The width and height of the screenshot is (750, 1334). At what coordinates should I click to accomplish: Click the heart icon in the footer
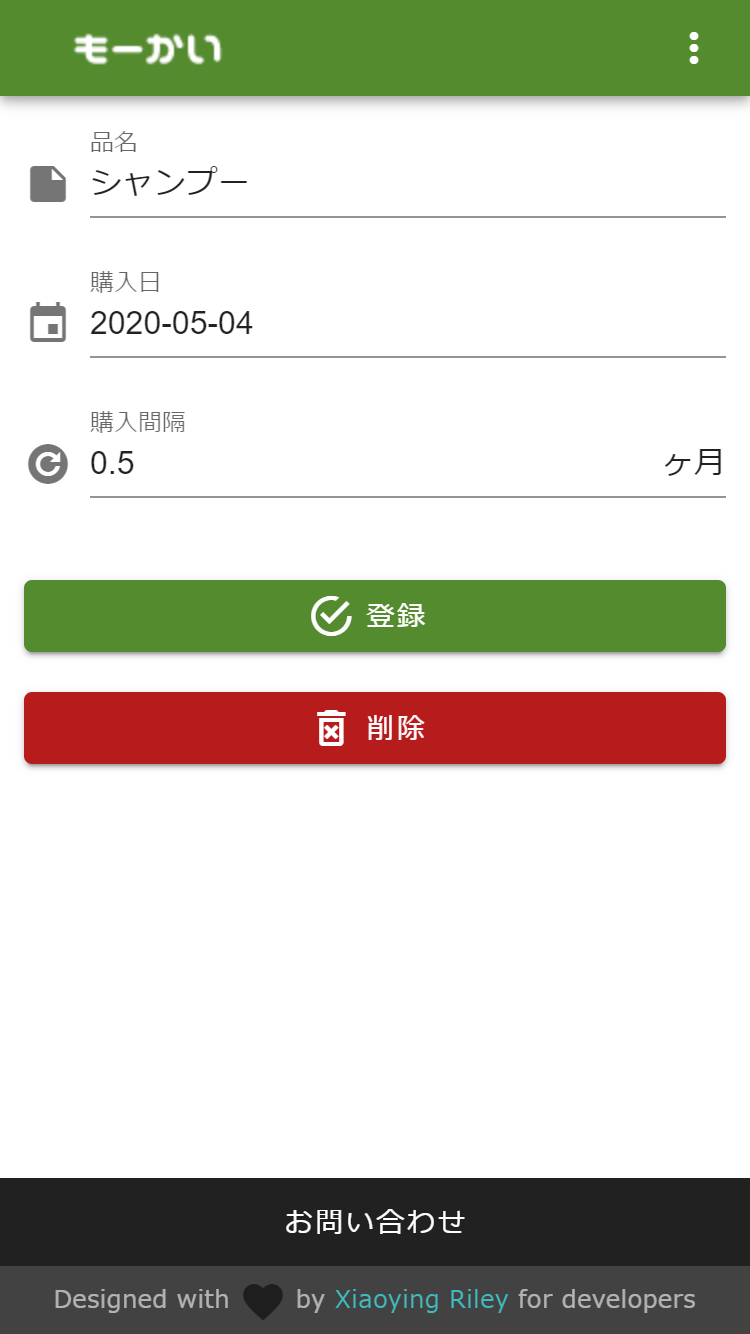(262, 1299)
